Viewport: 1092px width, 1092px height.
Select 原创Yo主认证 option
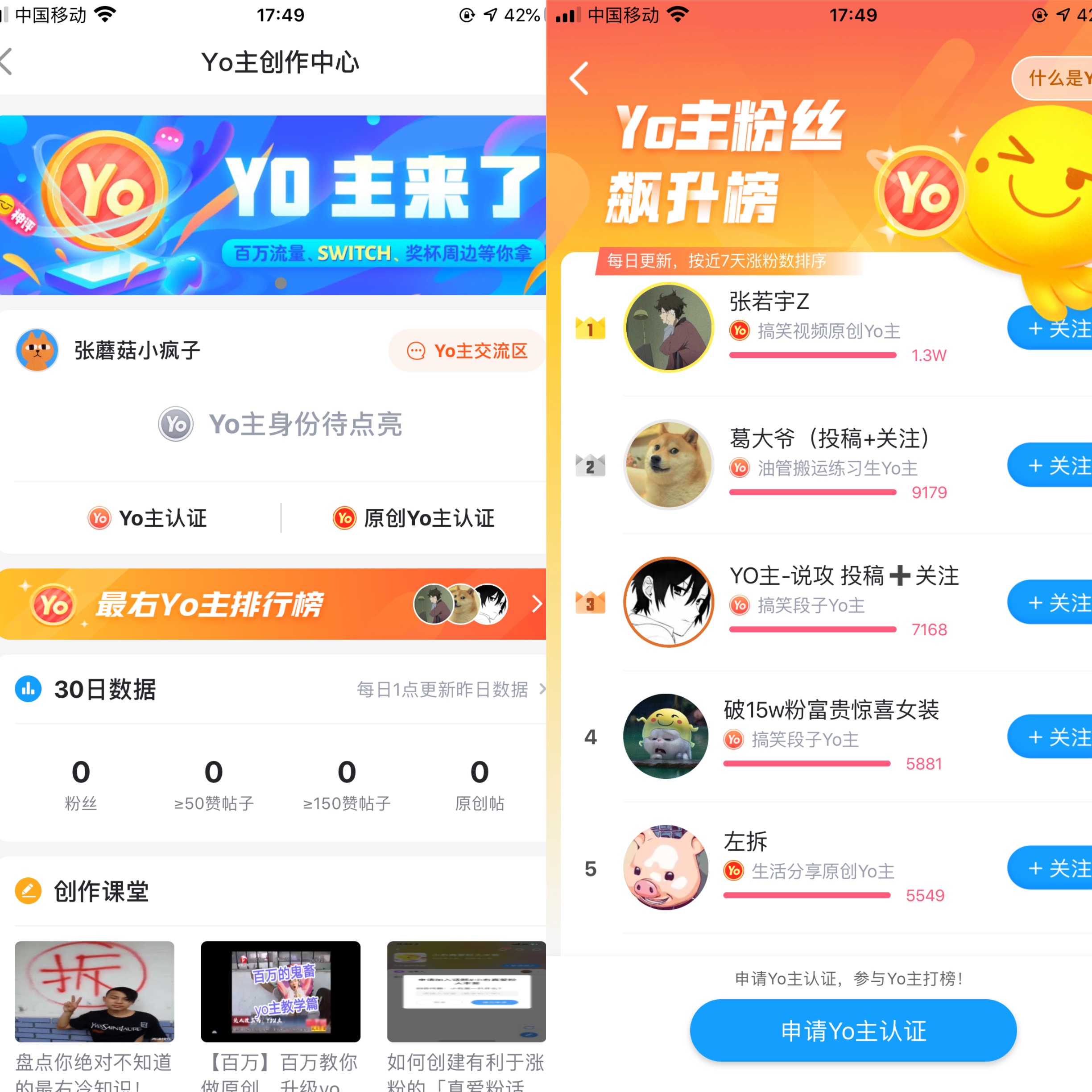coord(414,518)
